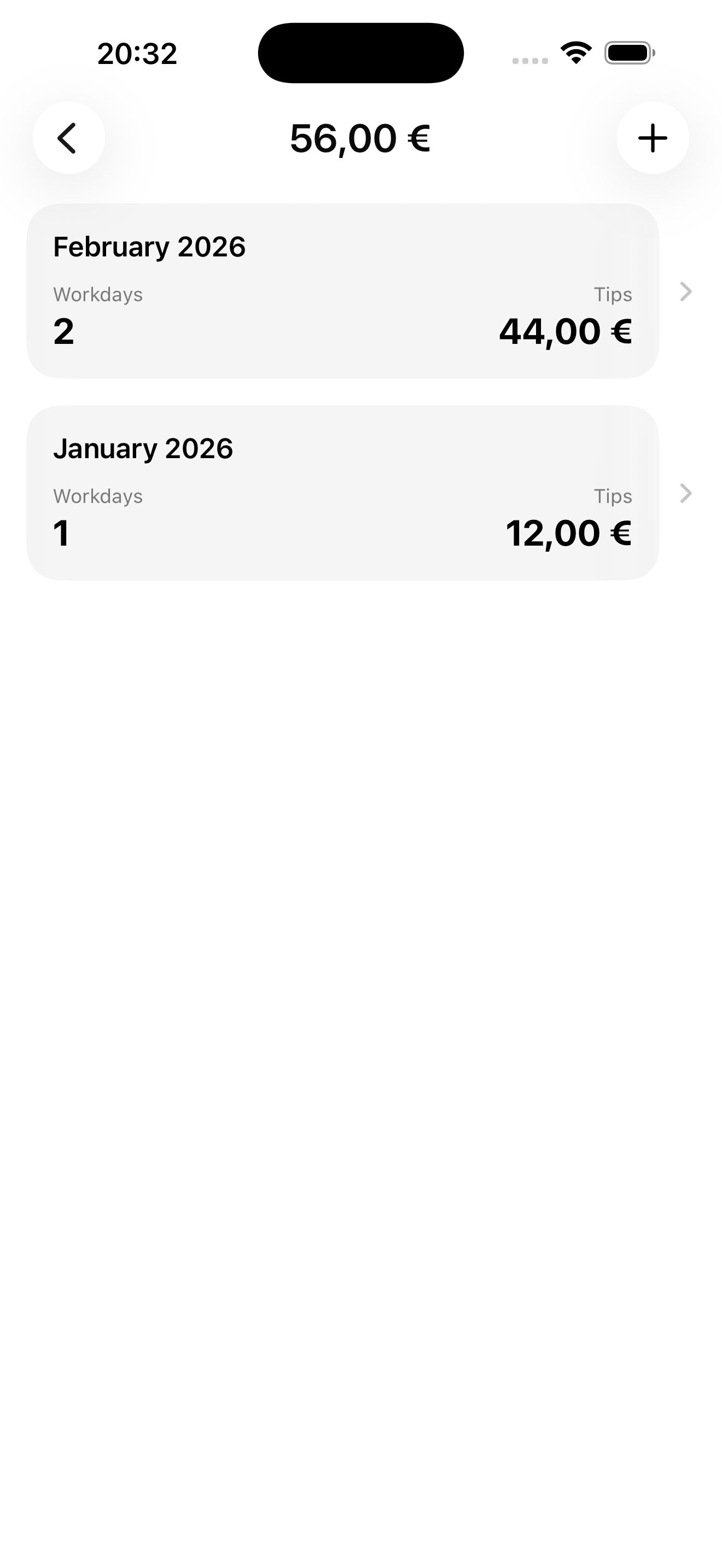Tap the Workdays label on January card
Image resolution: width=722 pixels, height=1568 pixels.
(98, 495)
